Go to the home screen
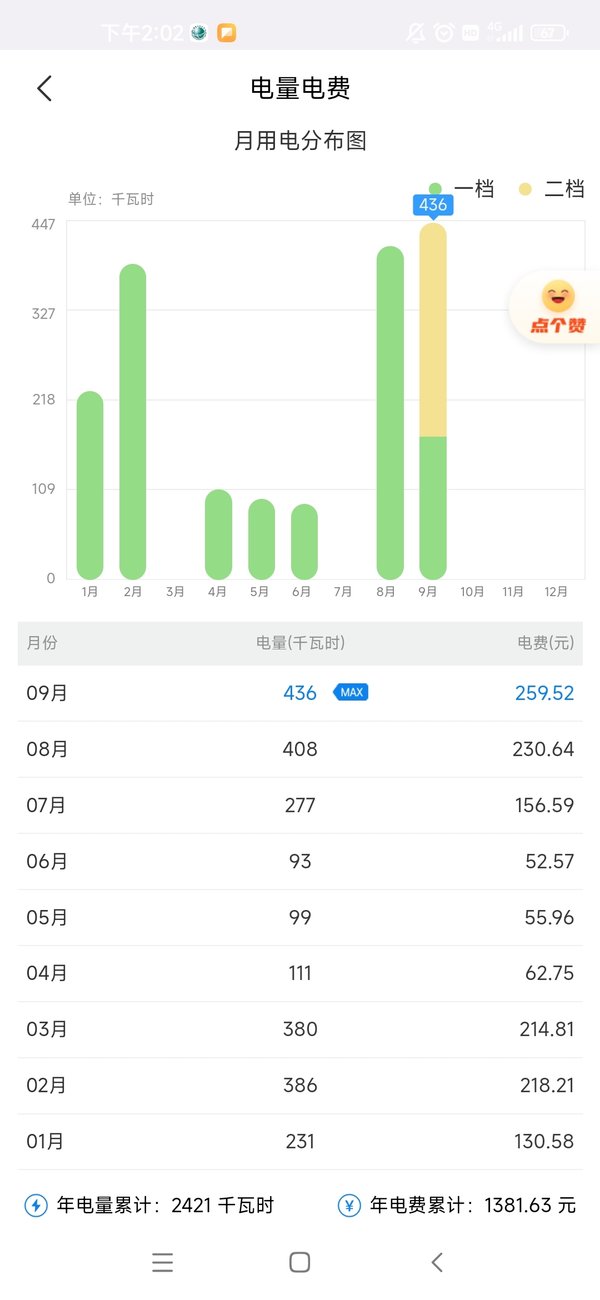 point(299,1262)
